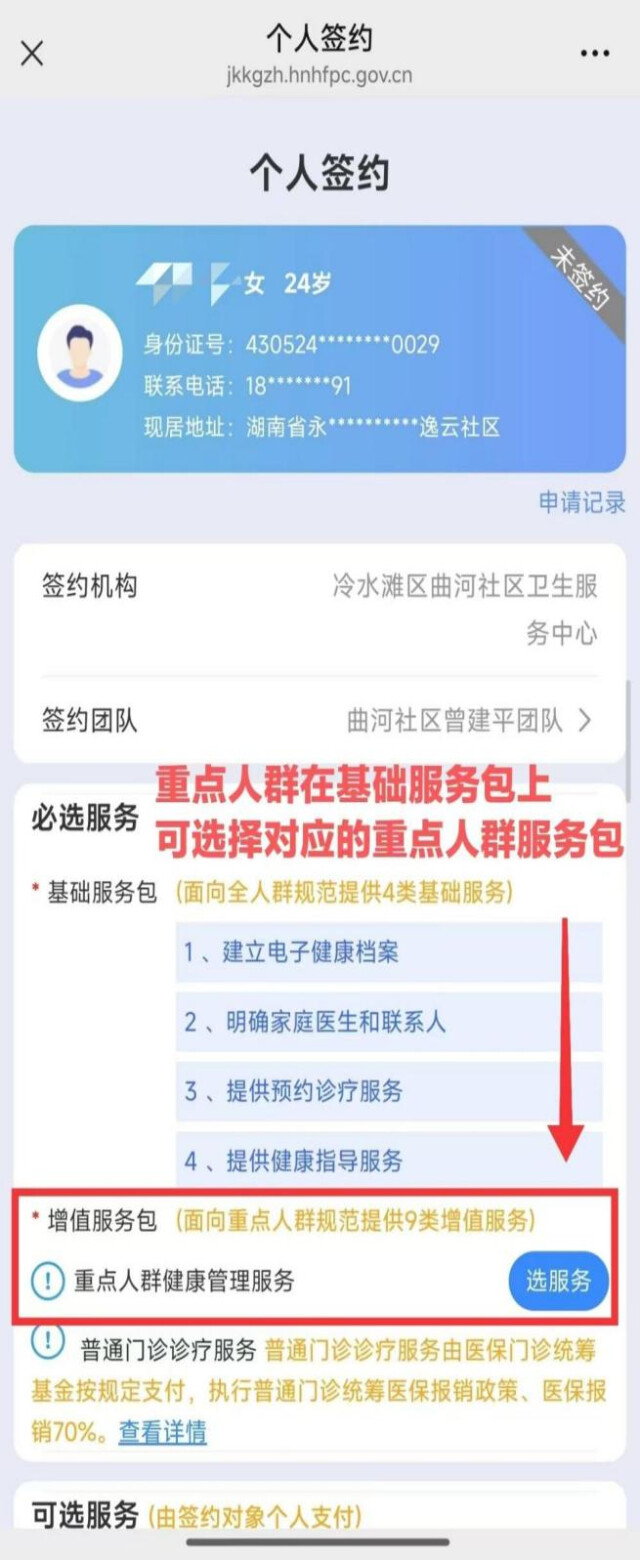Tap info icon beside 重点人群健康管理服务
Image resolution: width=640 pixels, height=1560 pixels.
coord(48,1281)
